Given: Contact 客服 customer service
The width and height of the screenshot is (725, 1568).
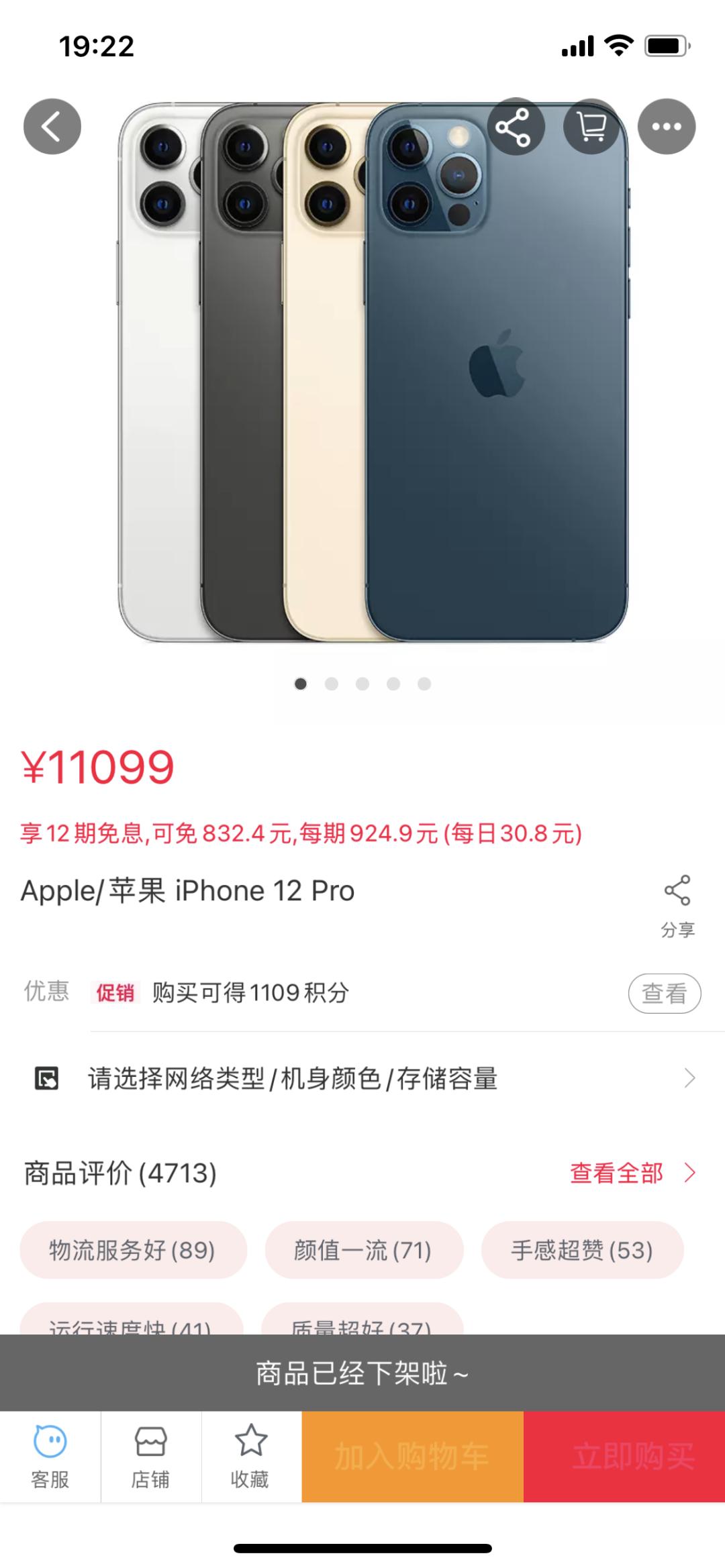Looking at the screenshot, I should click(50, 1456).
